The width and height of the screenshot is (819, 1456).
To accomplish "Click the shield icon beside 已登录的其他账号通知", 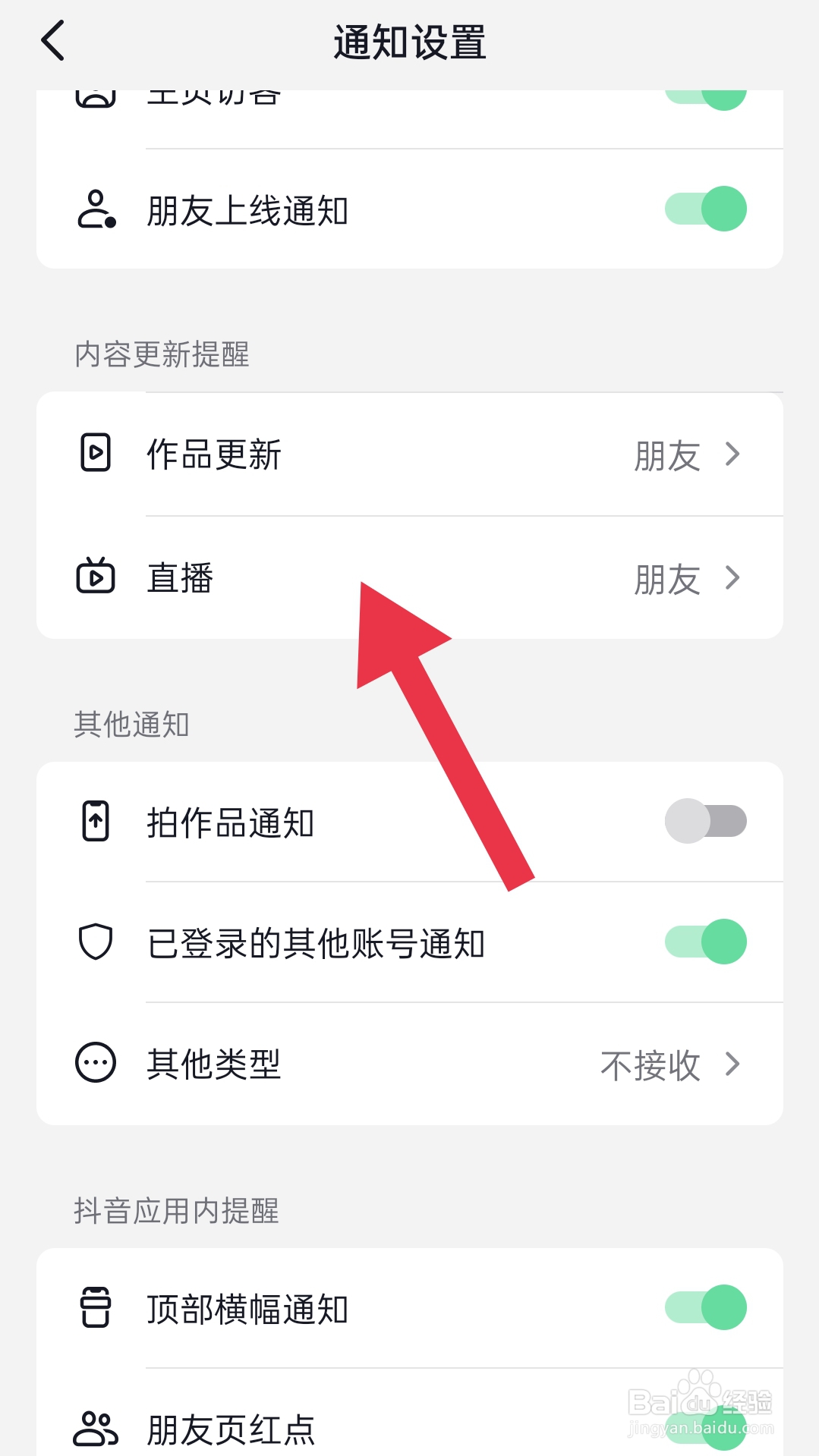I will coord(94,942).
